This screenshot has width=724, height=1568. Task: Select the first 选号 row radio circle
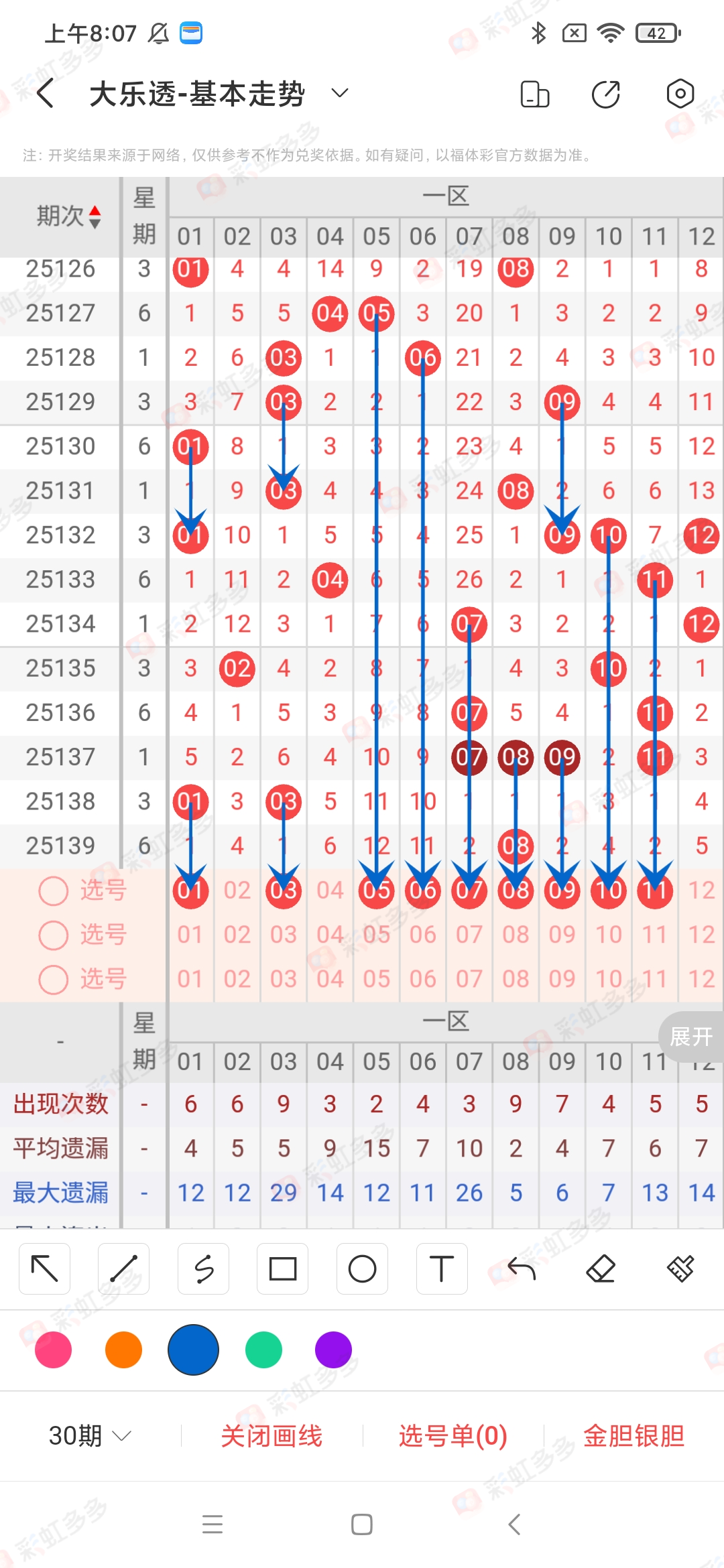point(53,891)
